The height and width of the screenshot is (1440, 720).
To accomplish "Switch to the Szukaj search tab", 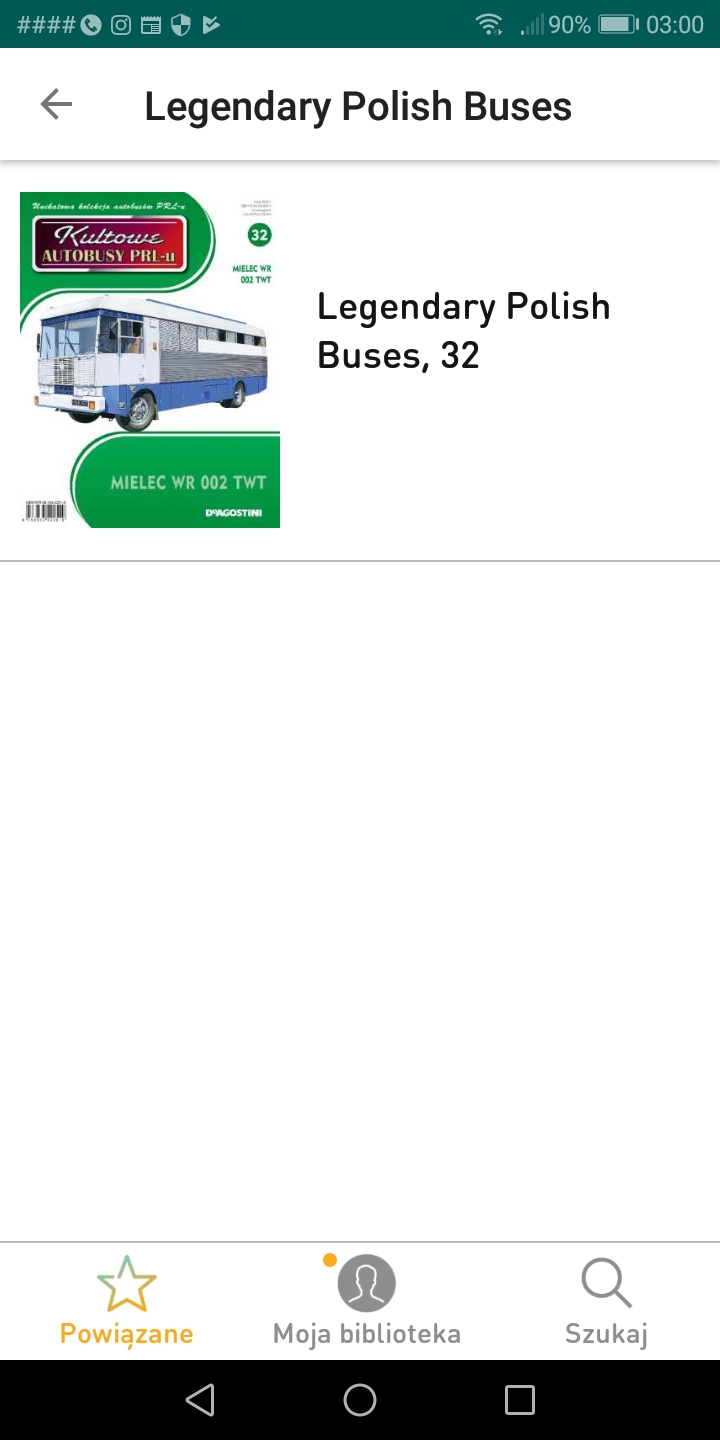I will (606, 1301).
